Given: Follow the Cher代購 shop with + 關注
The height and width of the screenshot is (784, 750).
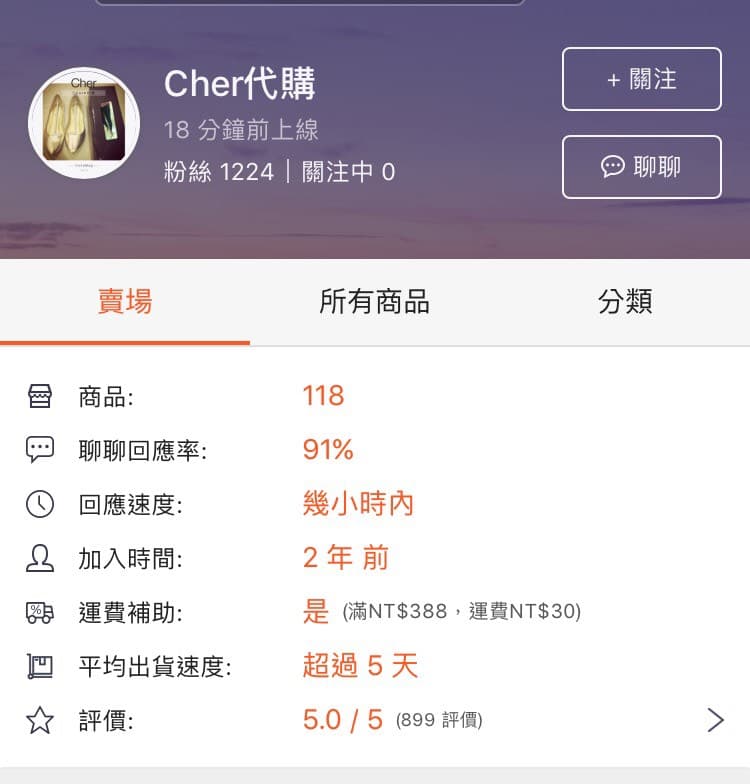Looking at the screenshot, I should pyautogui.click(x=642, y=79).
